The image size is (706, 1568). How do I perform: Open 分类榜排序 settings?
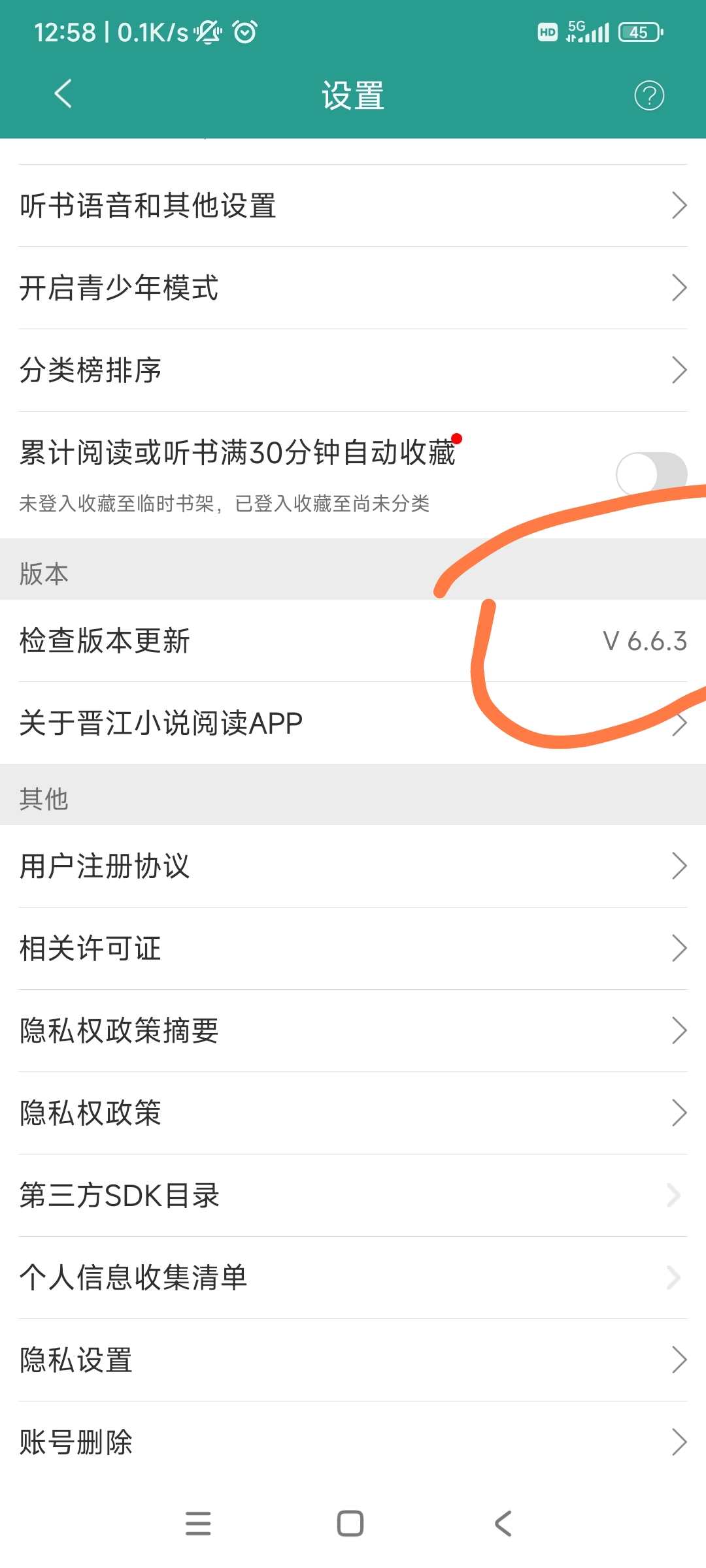tap(353, 370)
